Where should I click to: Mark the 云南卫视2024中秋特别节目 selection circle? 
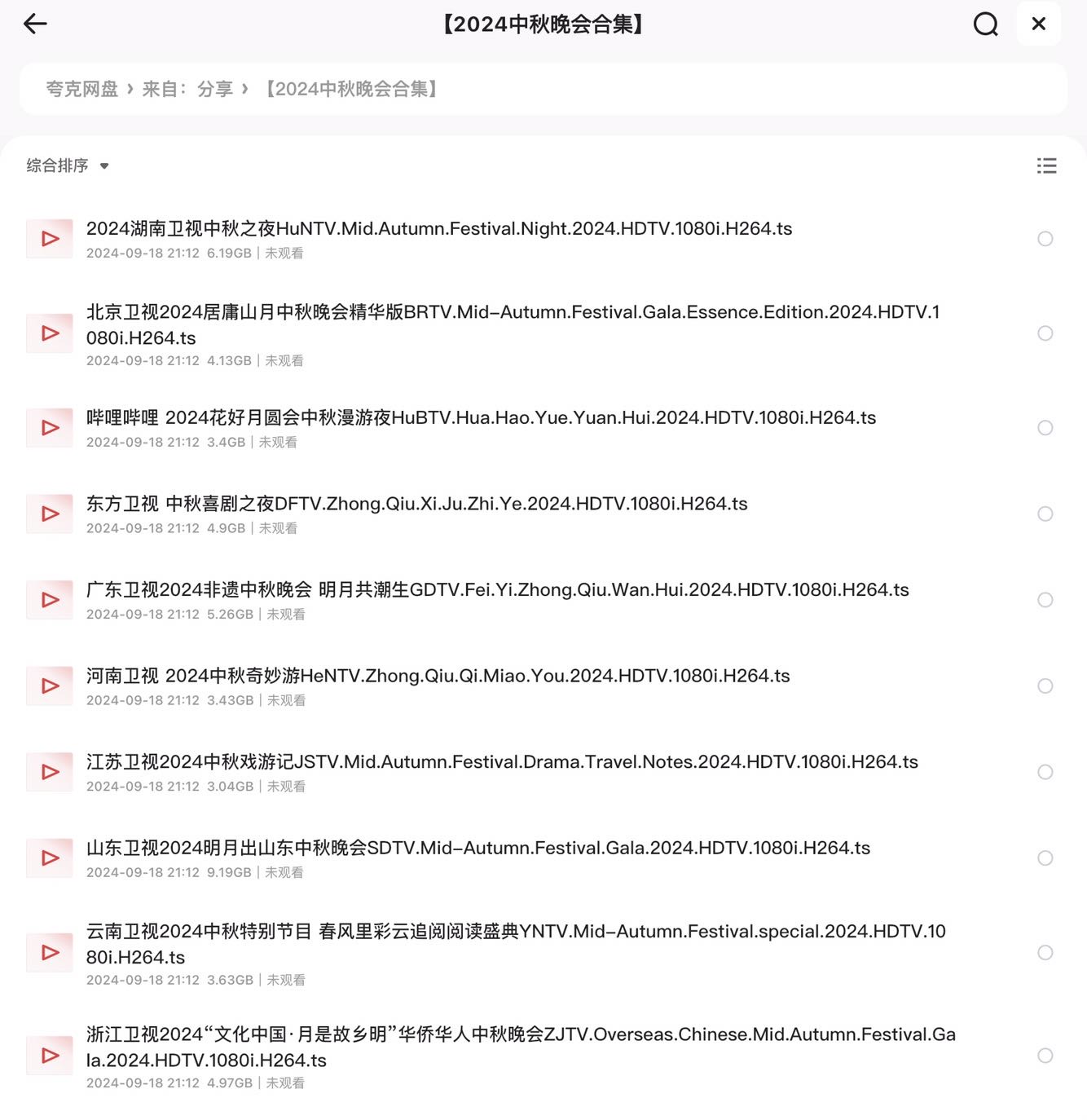(1045, 953)
